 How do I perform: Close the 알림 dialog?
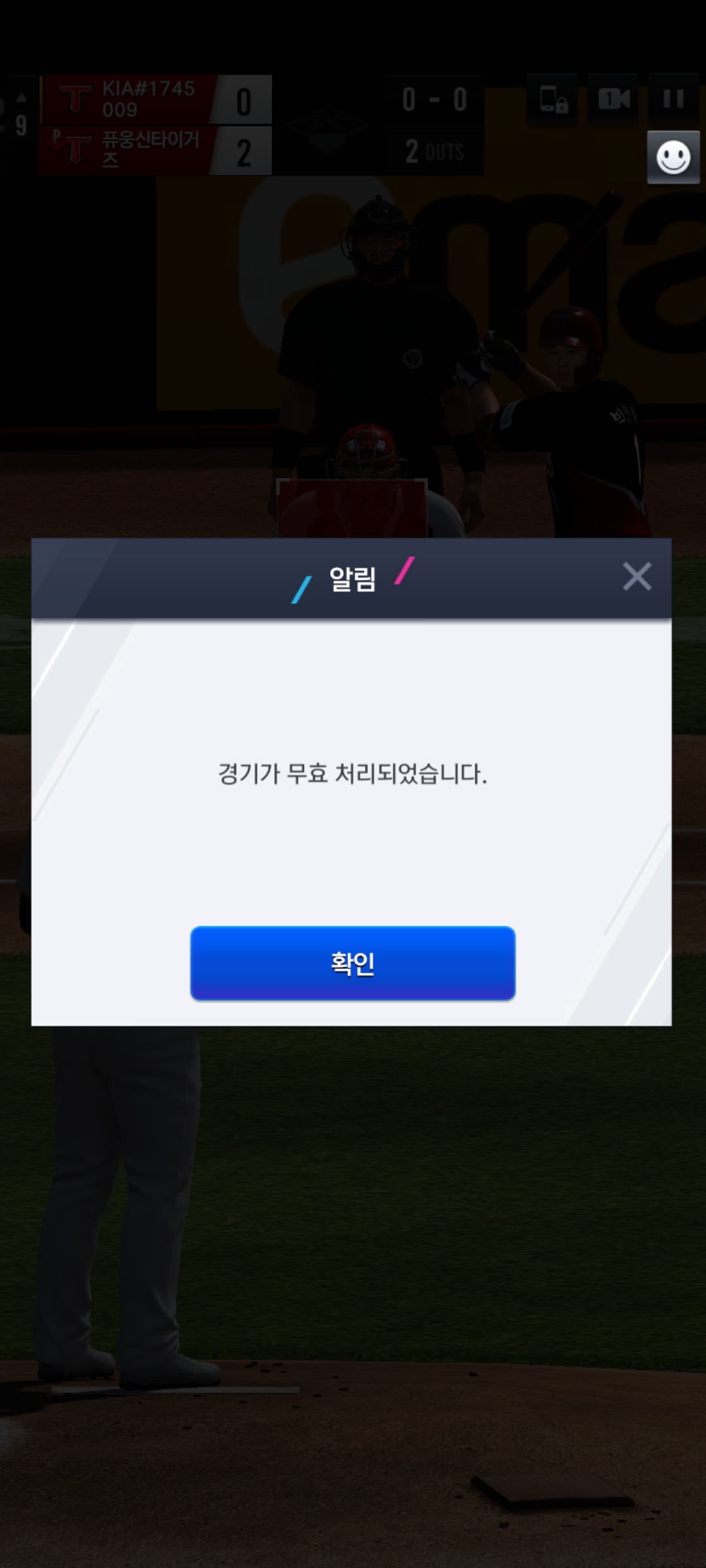tap(637, 576)
